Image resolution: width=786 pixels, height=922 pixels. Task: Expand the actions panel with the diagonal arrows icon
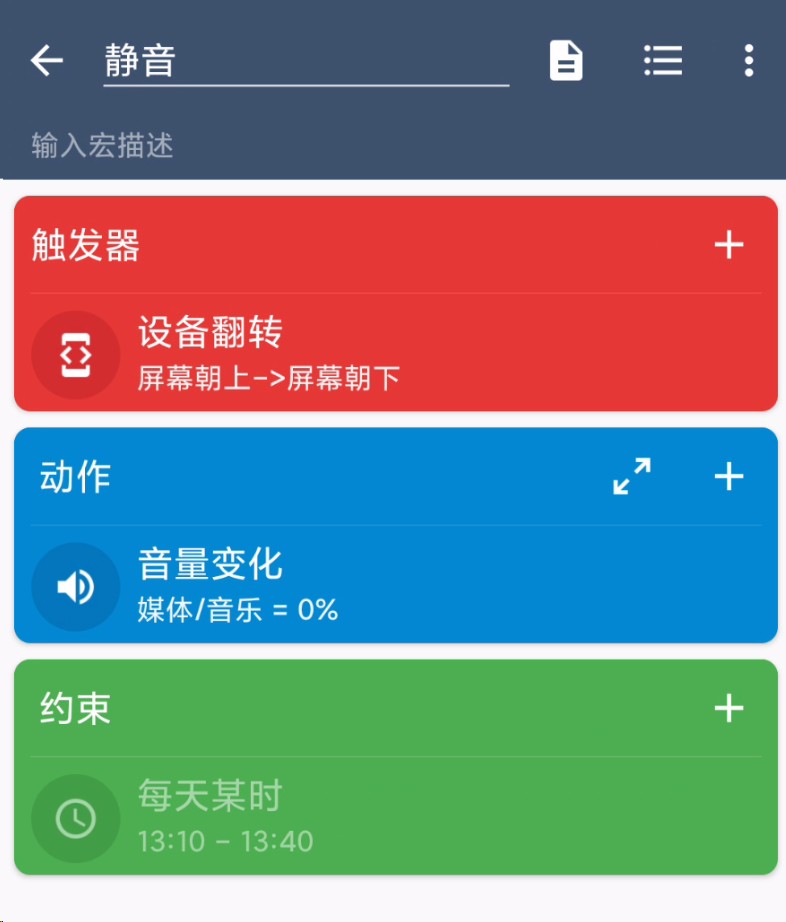pyautogui.click(x=630, y=477)
